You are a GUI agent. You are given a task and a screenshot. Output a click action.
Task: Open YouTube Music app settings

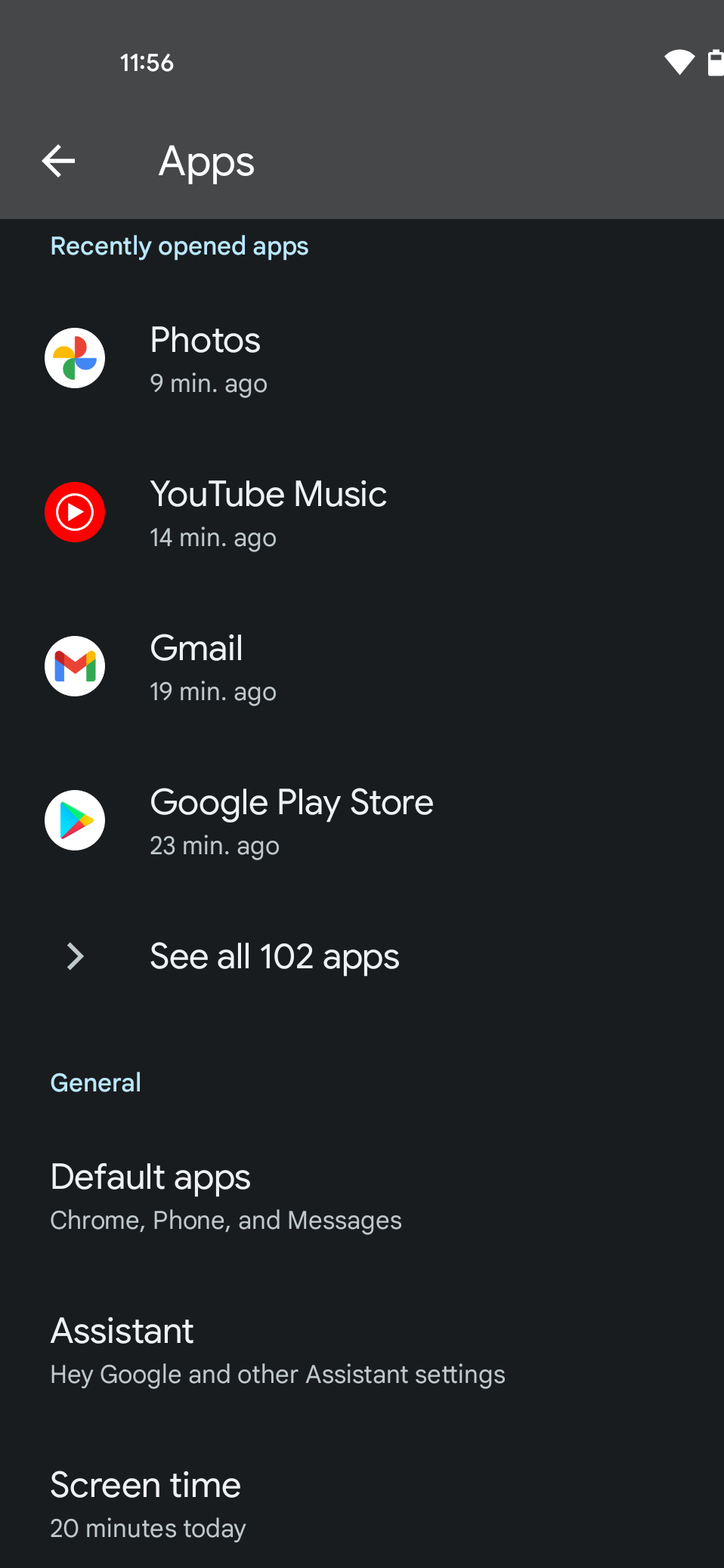click(x=362, y=513)
